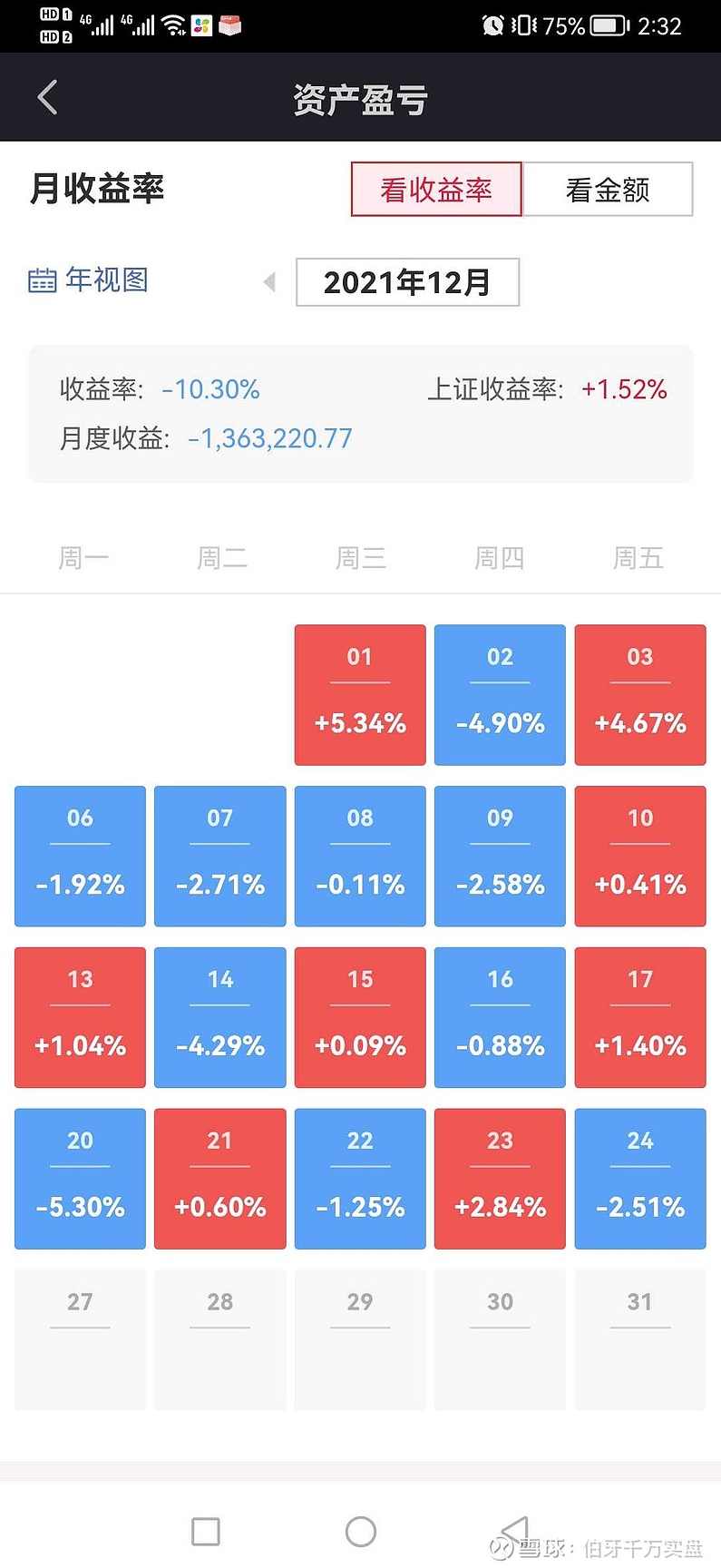This screenshot has width=721, height=1568.
Task: Tap the 4G signal icon in the status bar
Action: click(x=100, y=25)
